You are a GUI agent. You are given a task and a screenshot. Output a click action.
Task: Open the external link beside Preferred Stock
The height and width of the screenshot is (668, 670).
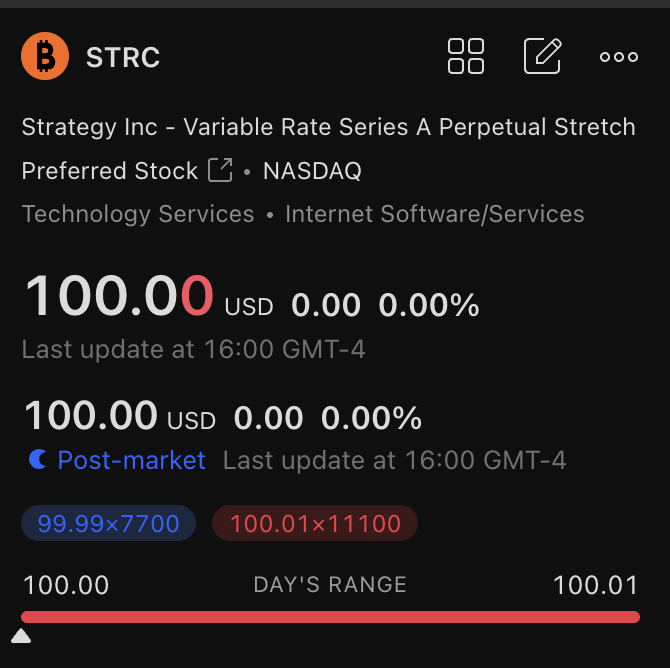(220, 170)
